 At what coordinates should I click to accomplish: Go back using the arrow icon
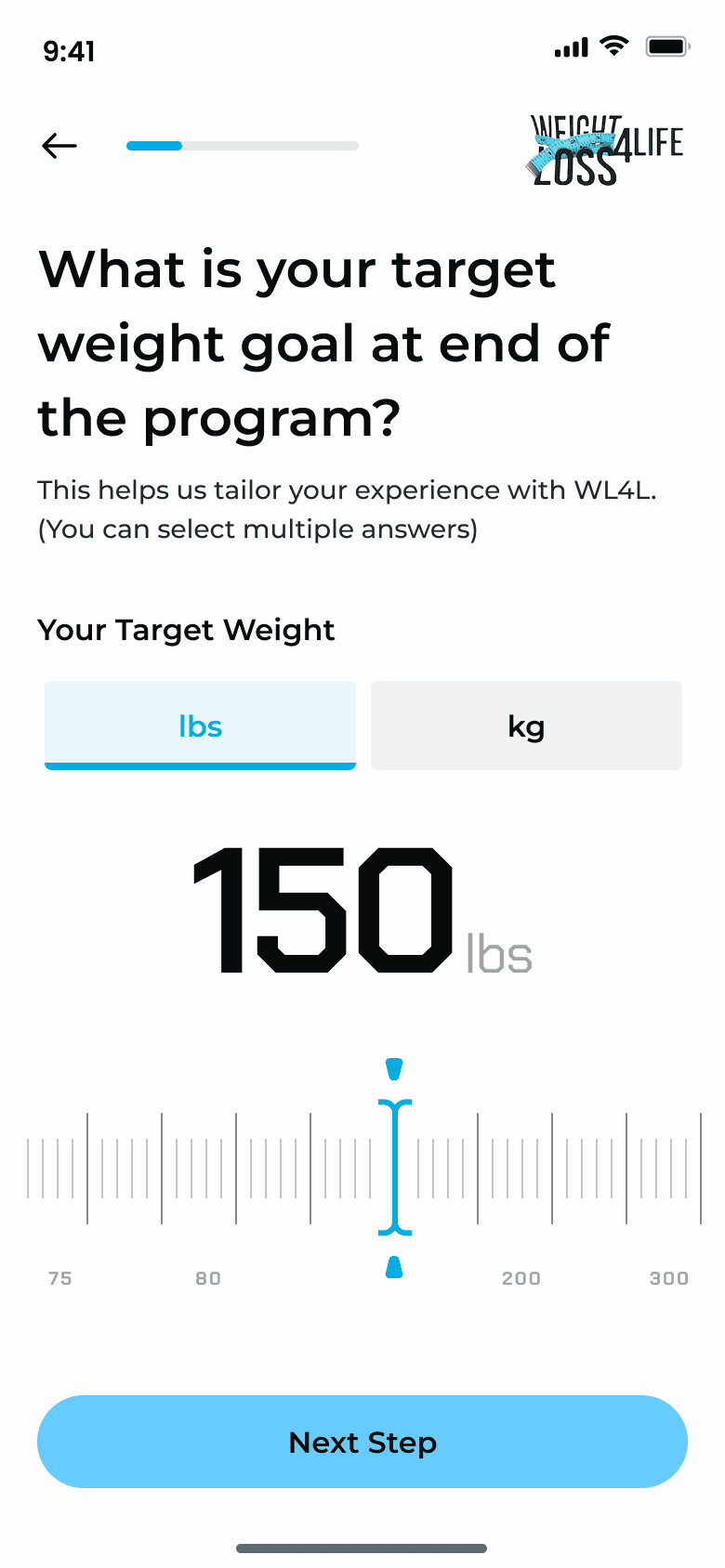click(59, 146)
